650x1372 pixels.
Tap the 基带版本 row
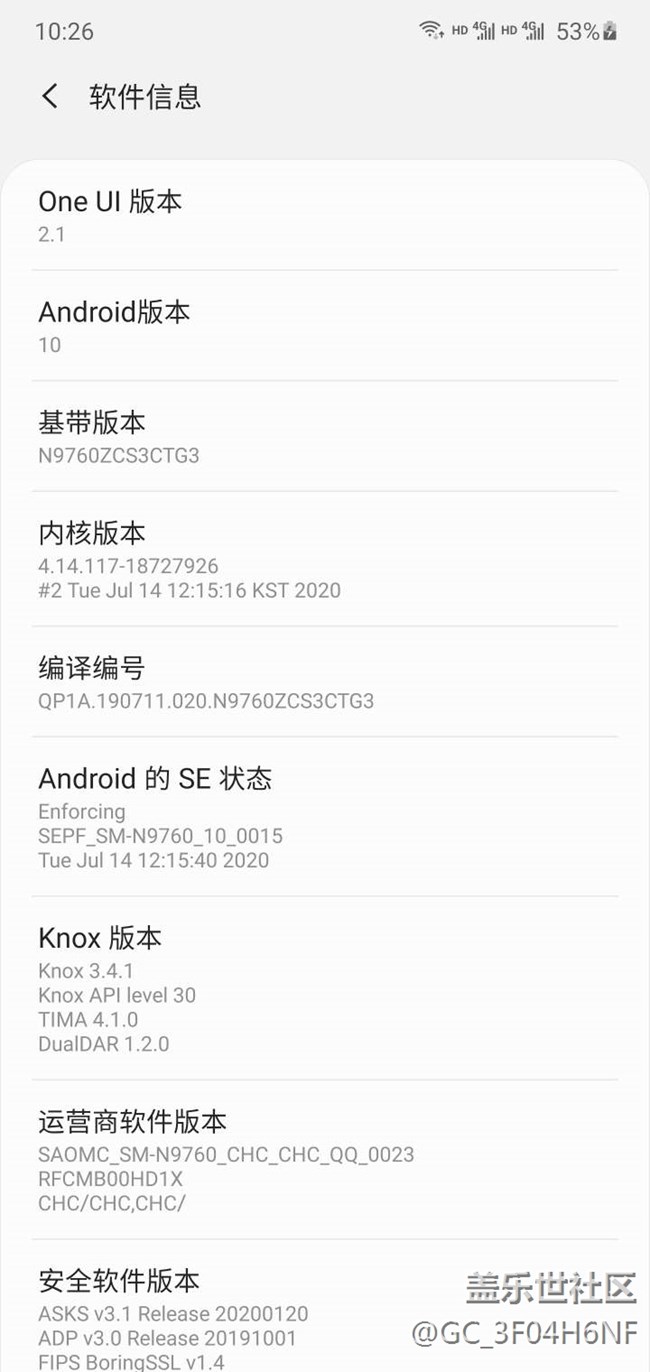click(x=325, y=436)
